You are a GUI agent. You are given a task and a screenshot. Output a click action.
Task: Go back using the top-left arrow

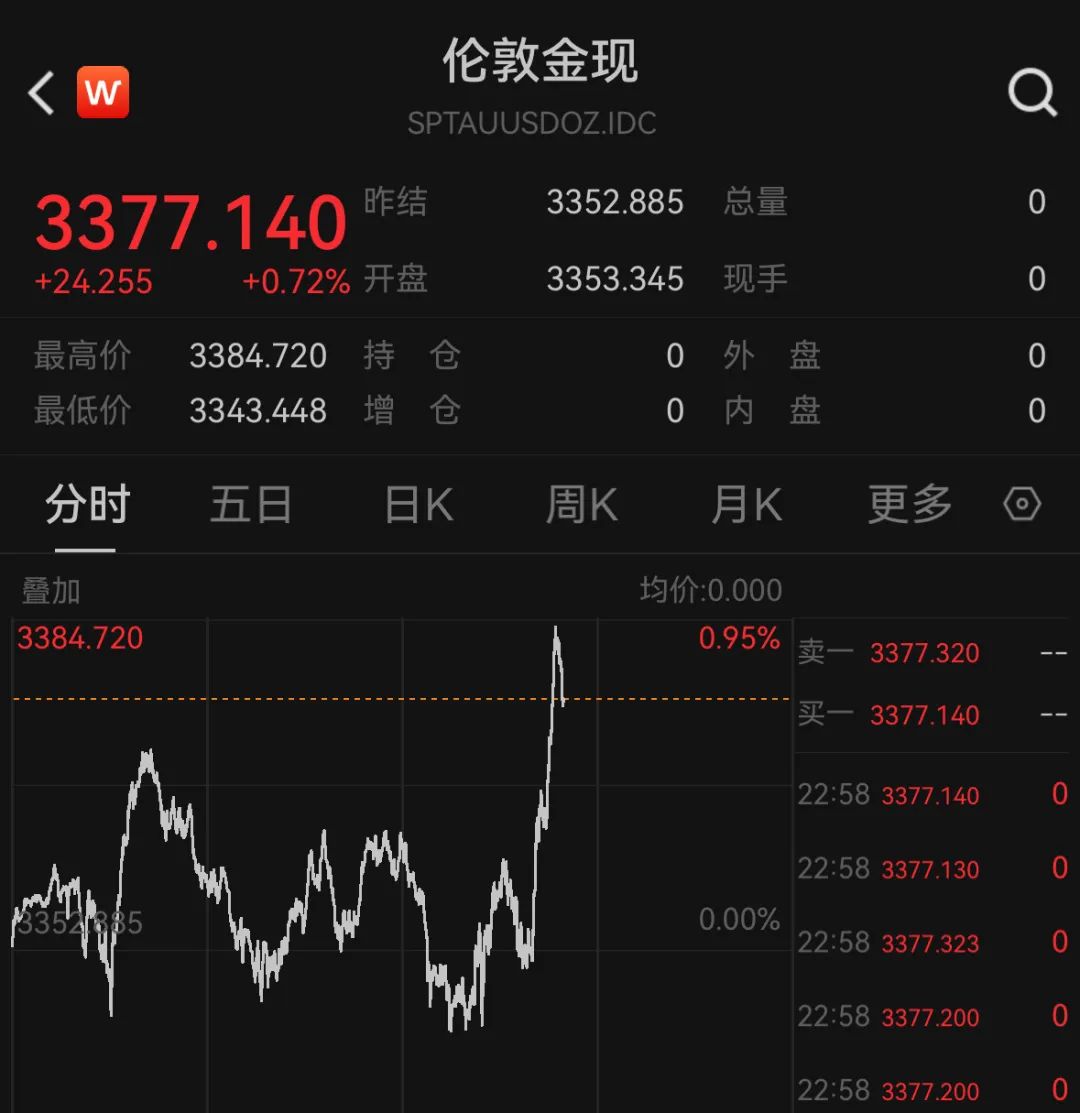click(x=41, y=93)
